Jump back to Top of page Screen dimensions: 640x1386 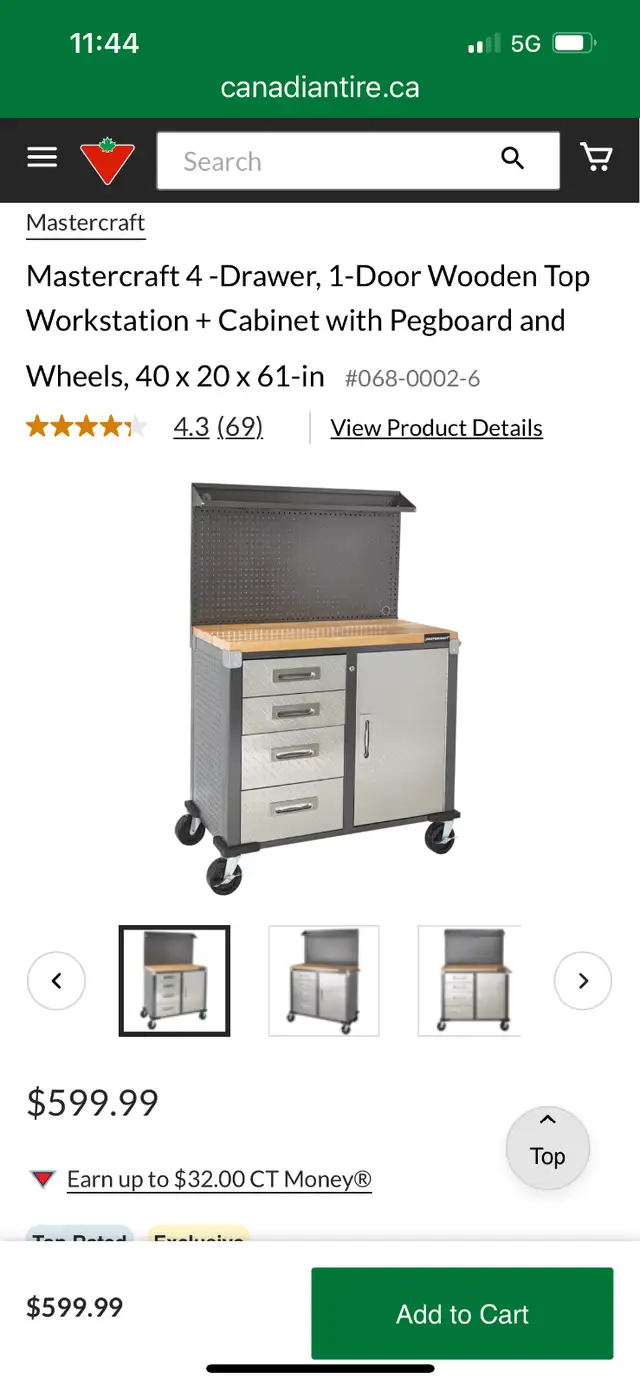click(x=548, y=1146)
